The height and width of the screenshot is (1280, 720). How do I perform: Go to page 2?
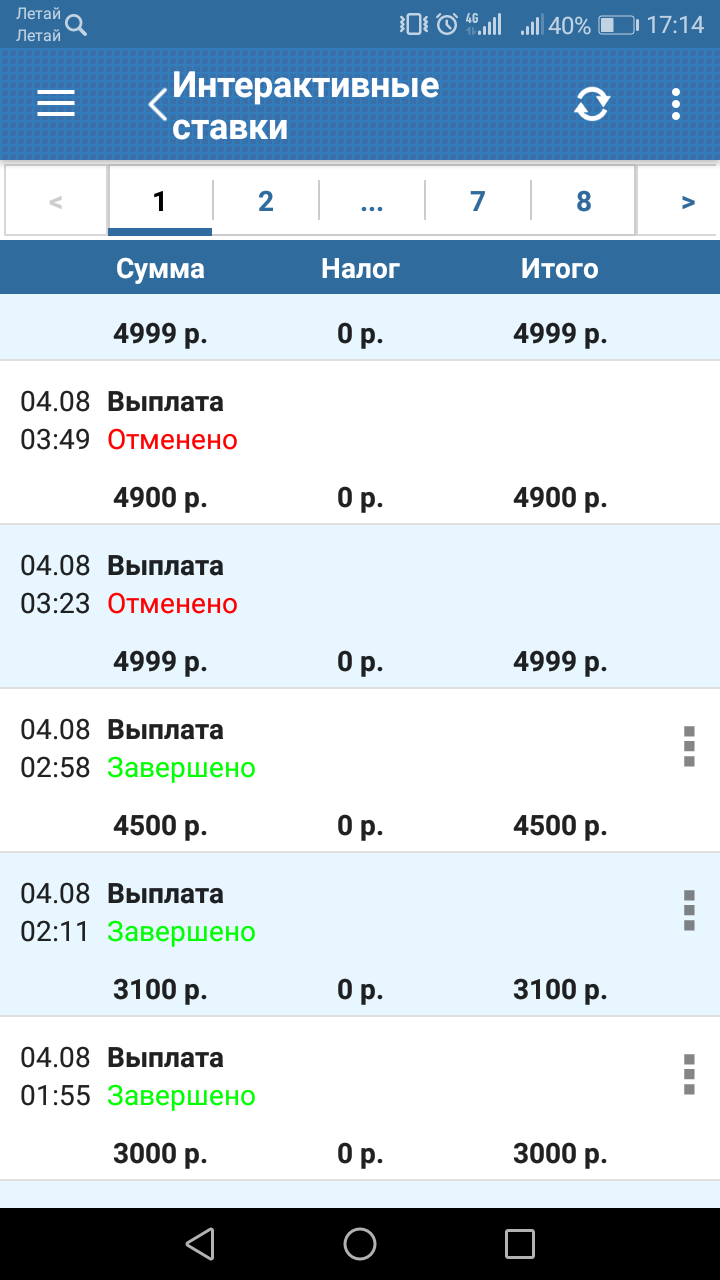pyautogui.click(x=265, y=202)
